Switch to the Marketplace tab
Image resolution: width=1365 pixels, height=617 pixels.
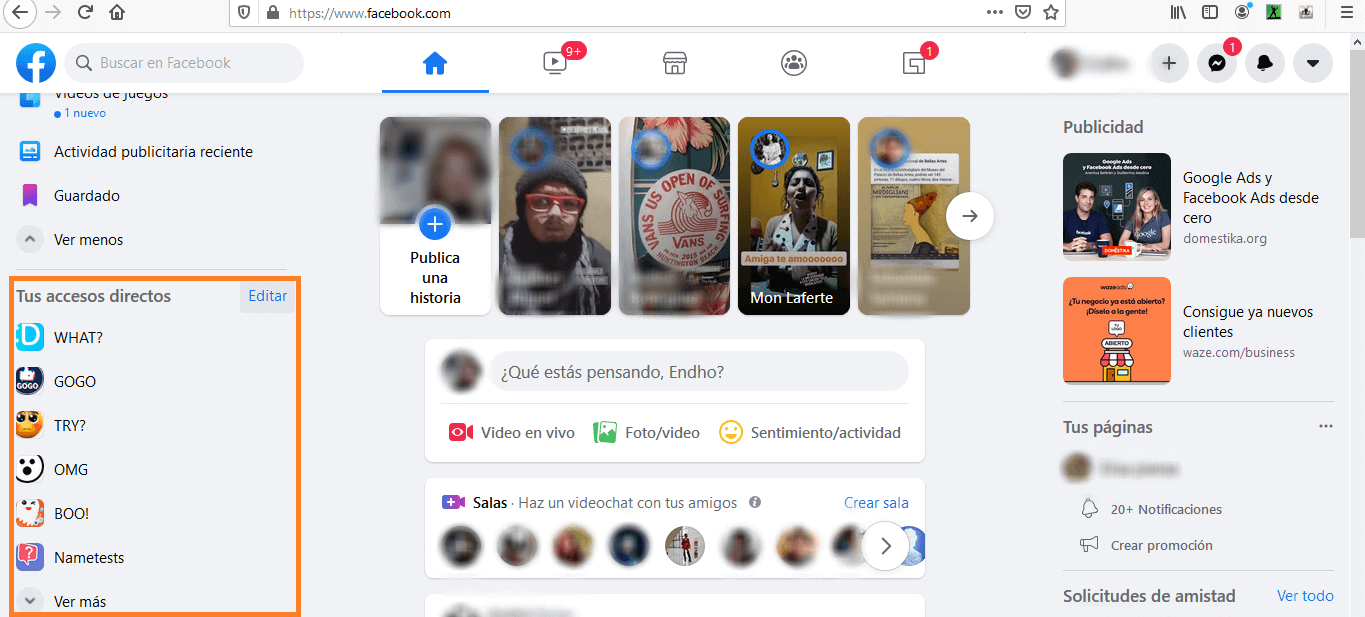675,63
